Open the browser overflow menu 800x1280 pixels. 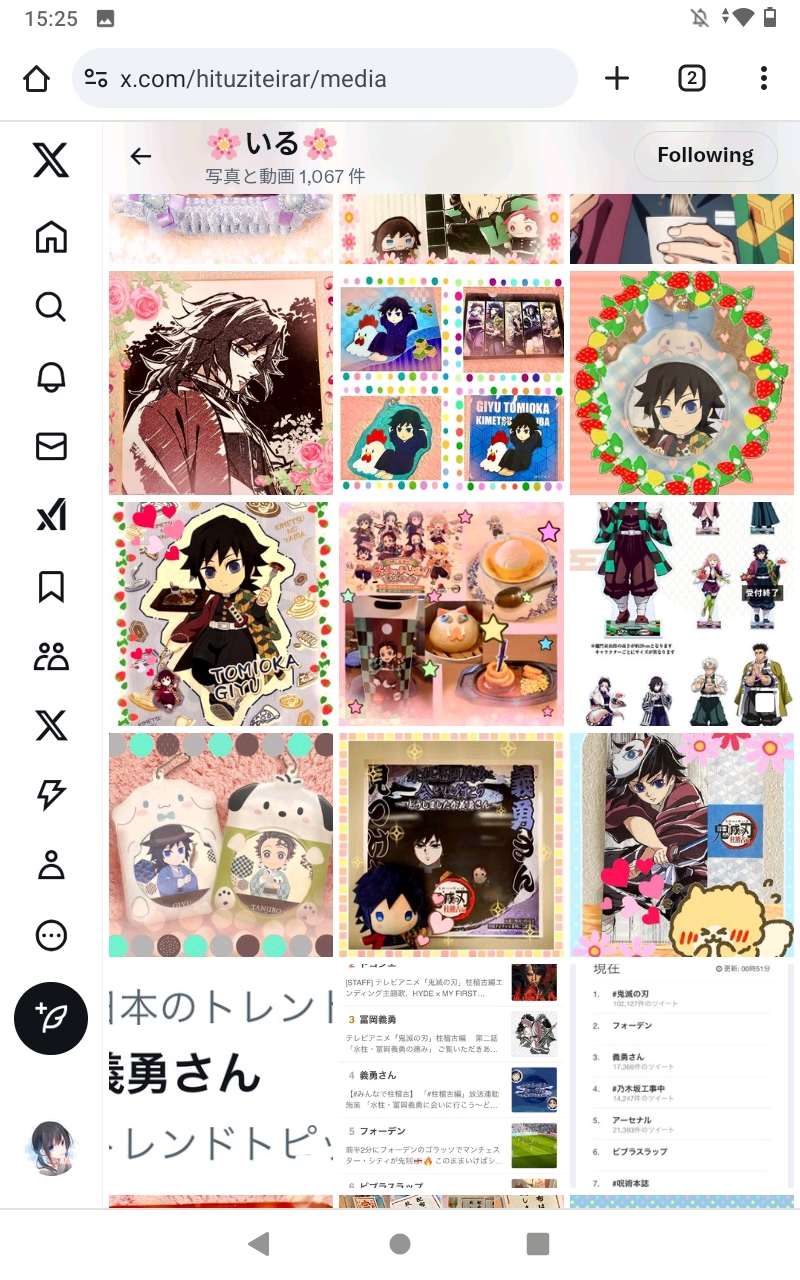tap(763, 79)
